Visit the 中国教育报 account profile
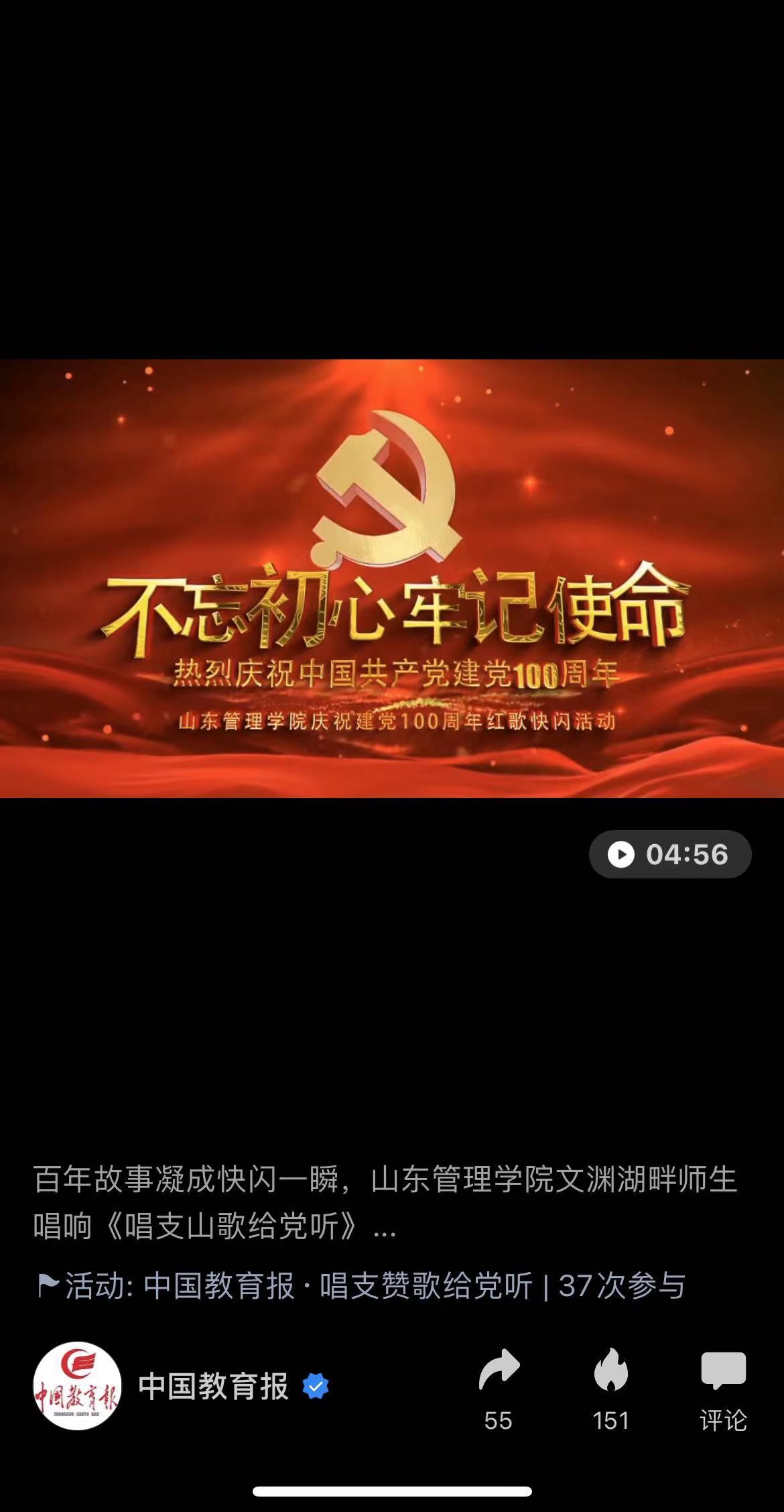 213,1387
